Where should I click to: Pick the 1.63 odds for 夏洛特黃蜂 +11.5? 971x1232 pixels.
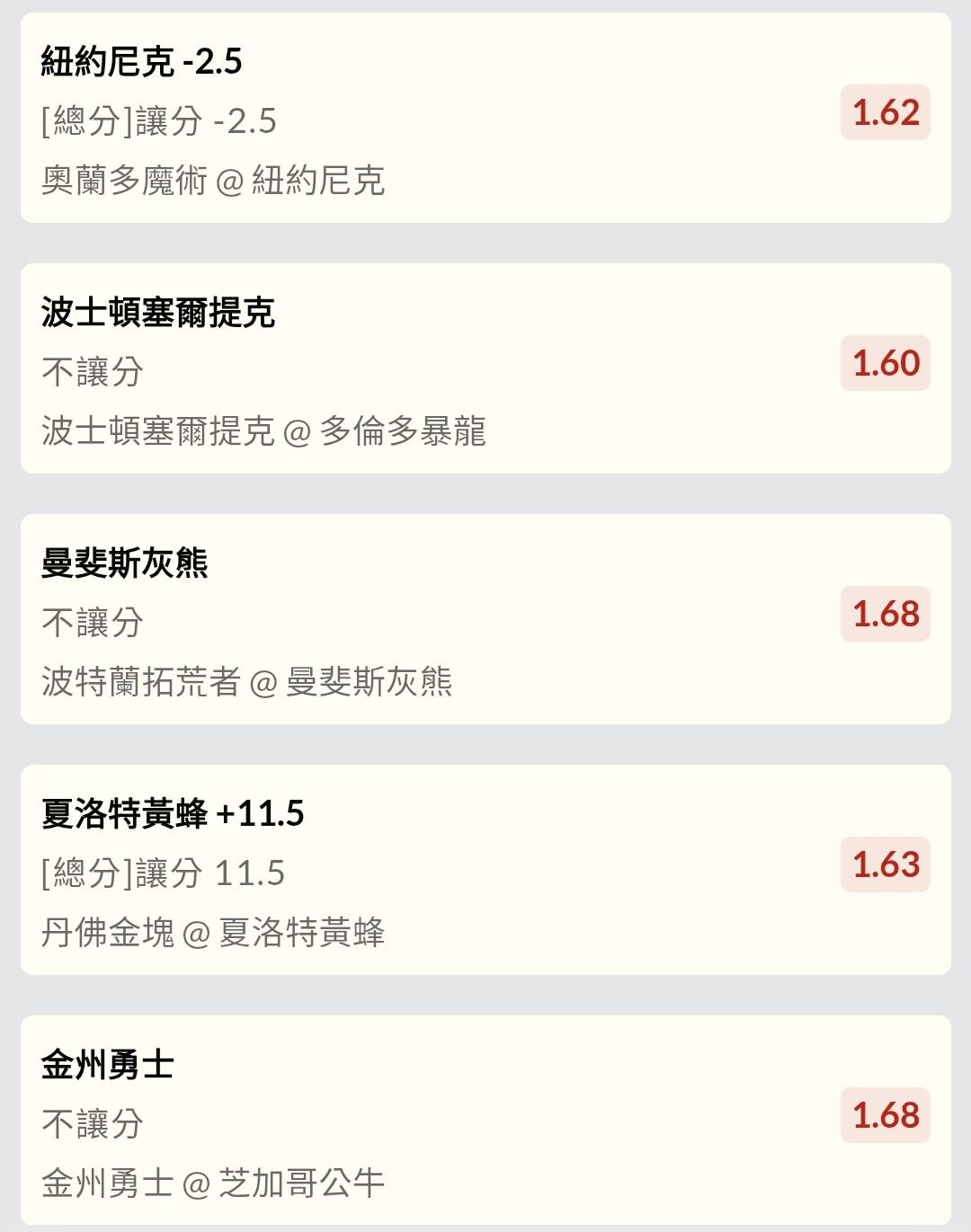click(x=885, y=865)
